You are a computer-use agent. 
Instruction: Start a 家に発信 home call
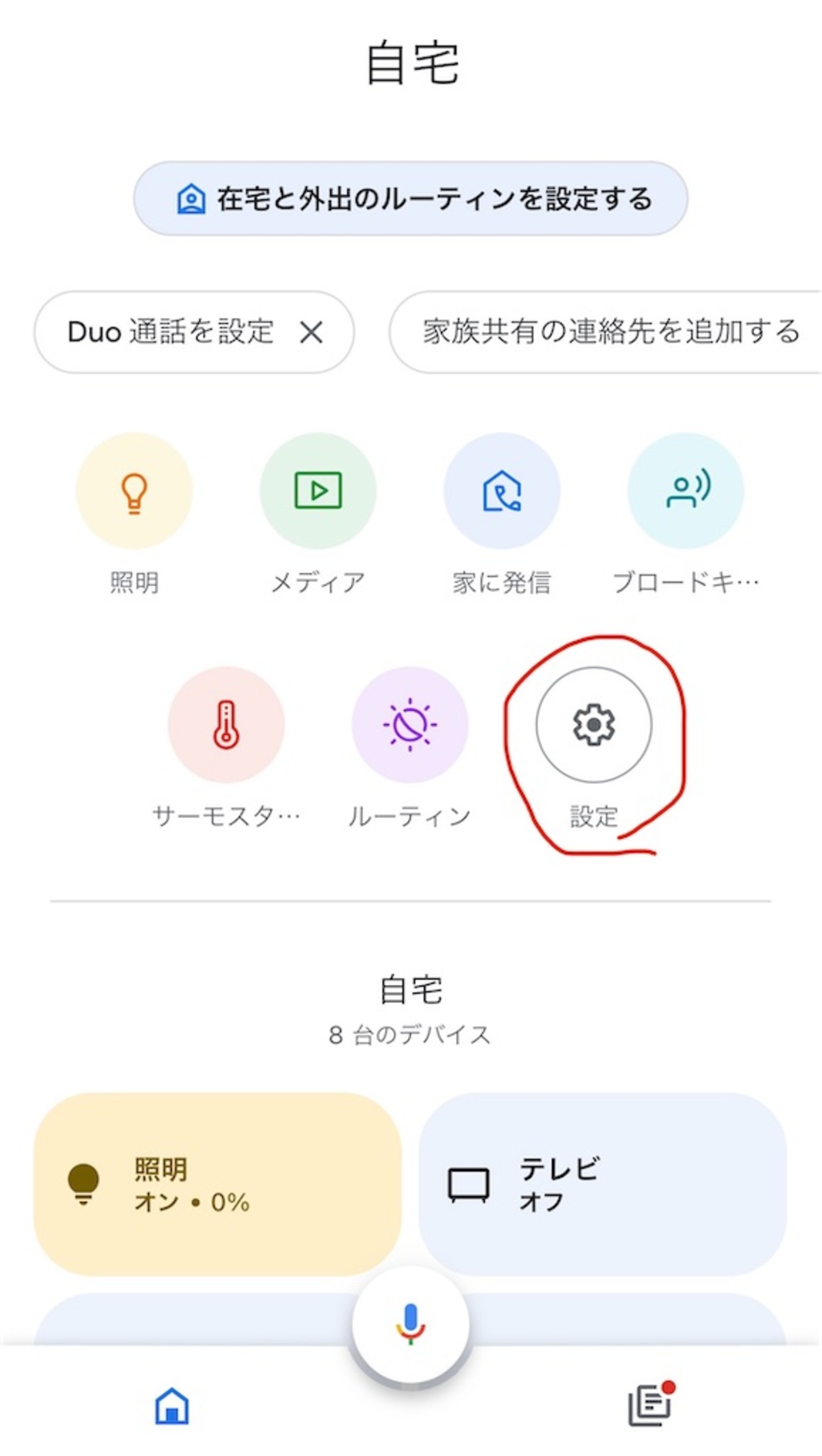tap(501, 491)
